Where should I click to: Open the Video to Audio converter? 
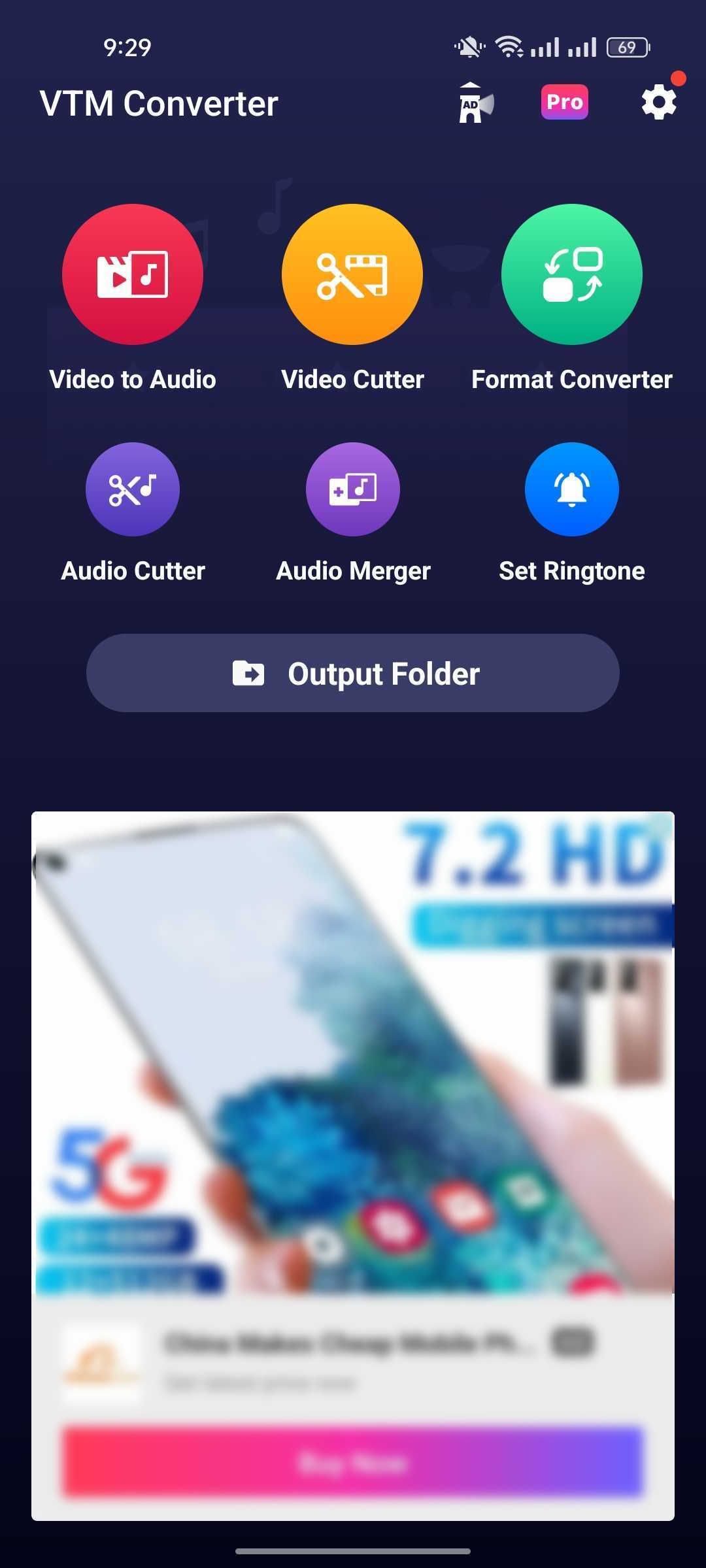click(x=133, y=275)
